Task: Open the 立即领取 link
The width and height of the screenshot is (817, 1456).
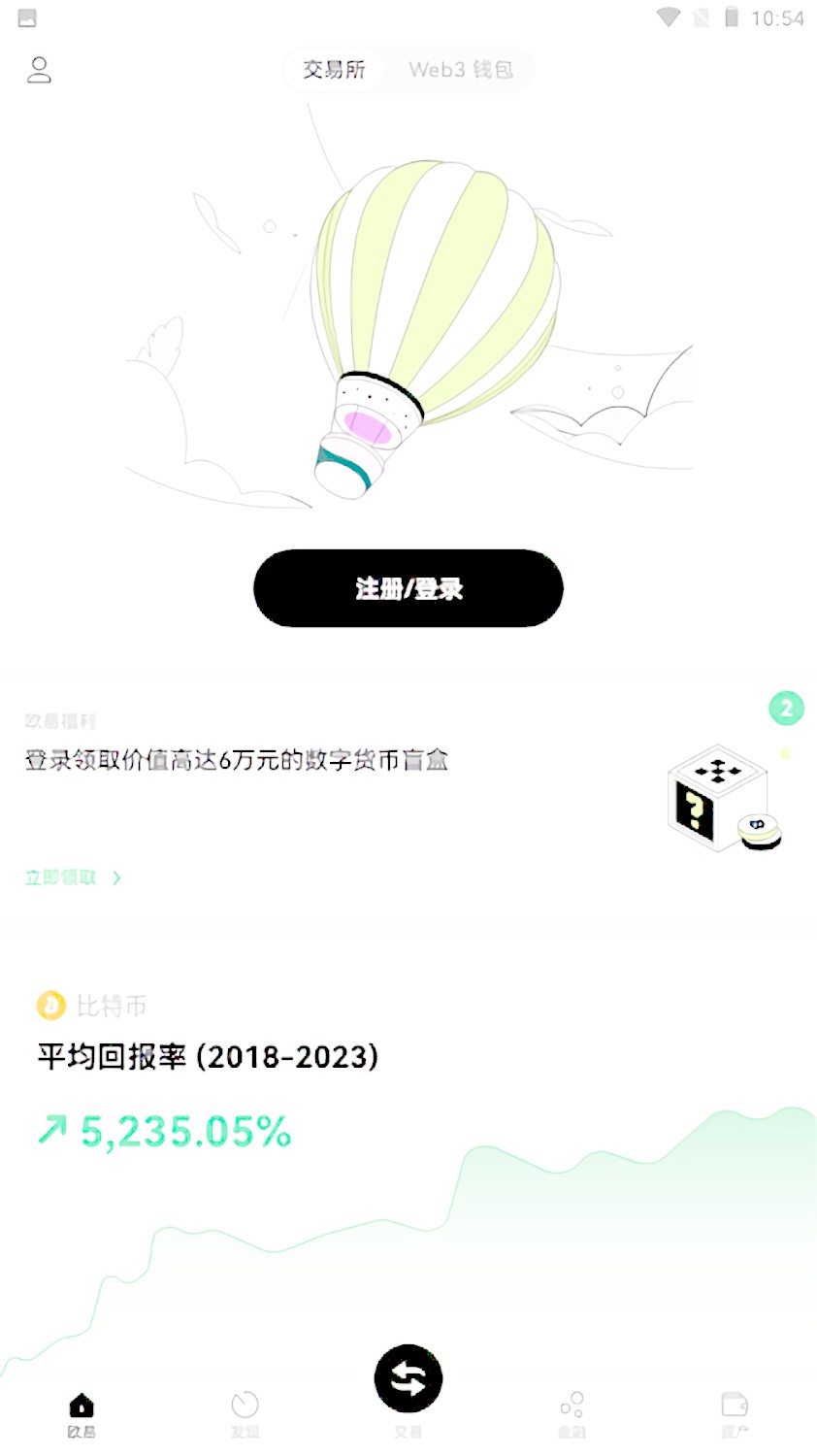Action: click(x=73, y=877)
